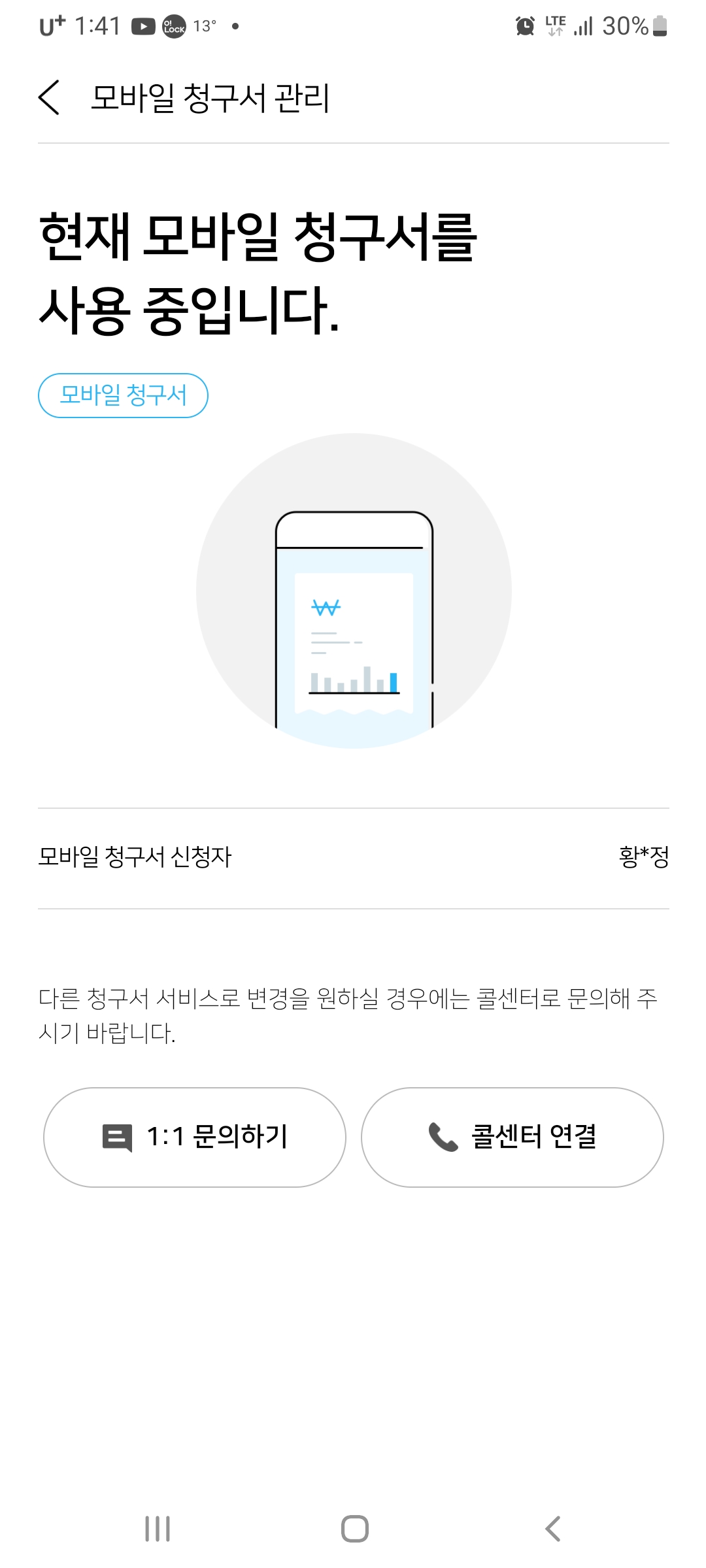Screen dimensions: 706x1568
Task: Open recent apps in navigation bar
Action: point(158,1529)
